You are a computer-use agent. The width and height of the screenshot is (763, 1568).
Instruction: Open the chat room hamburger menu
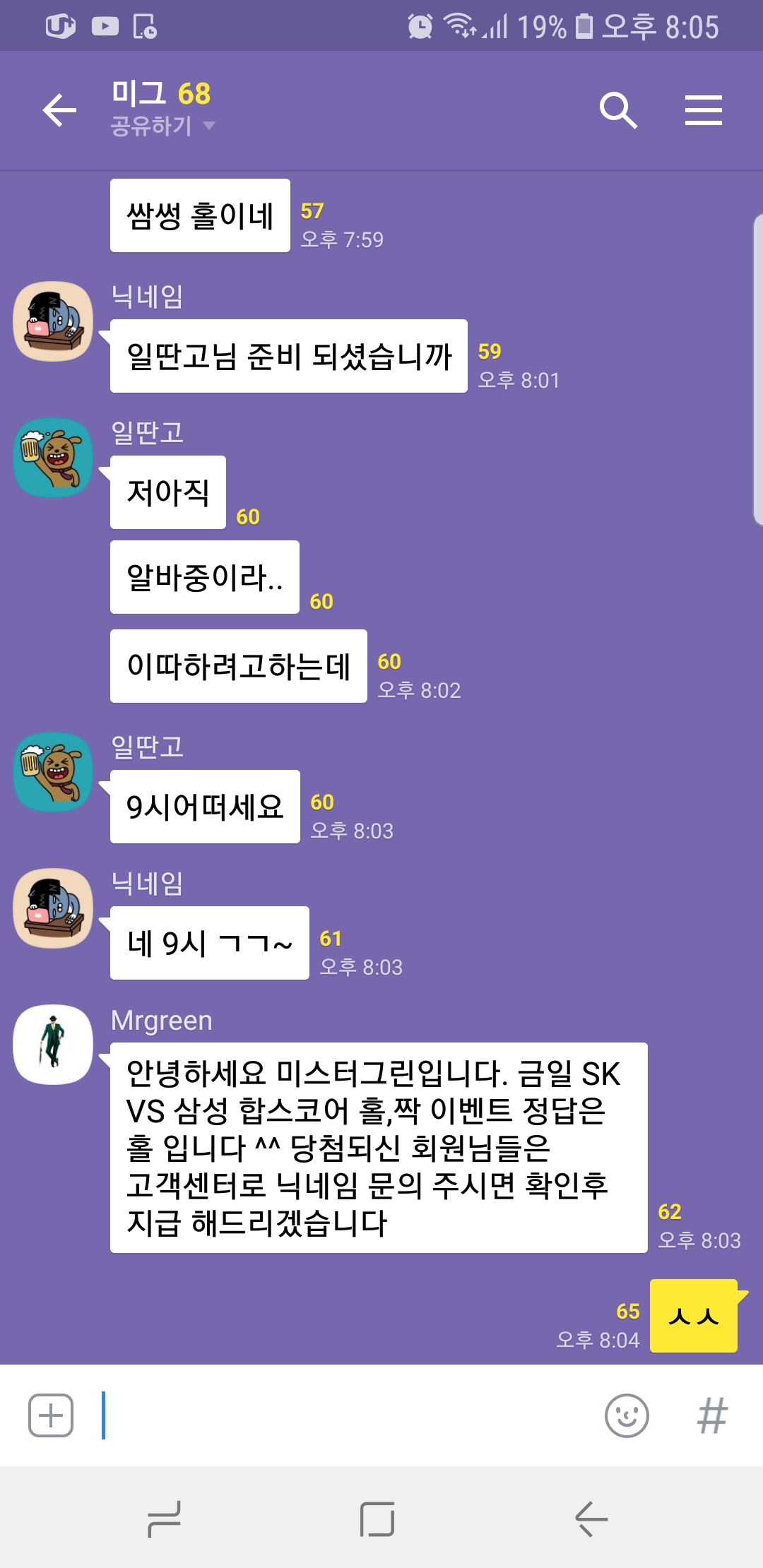[703, 110]
